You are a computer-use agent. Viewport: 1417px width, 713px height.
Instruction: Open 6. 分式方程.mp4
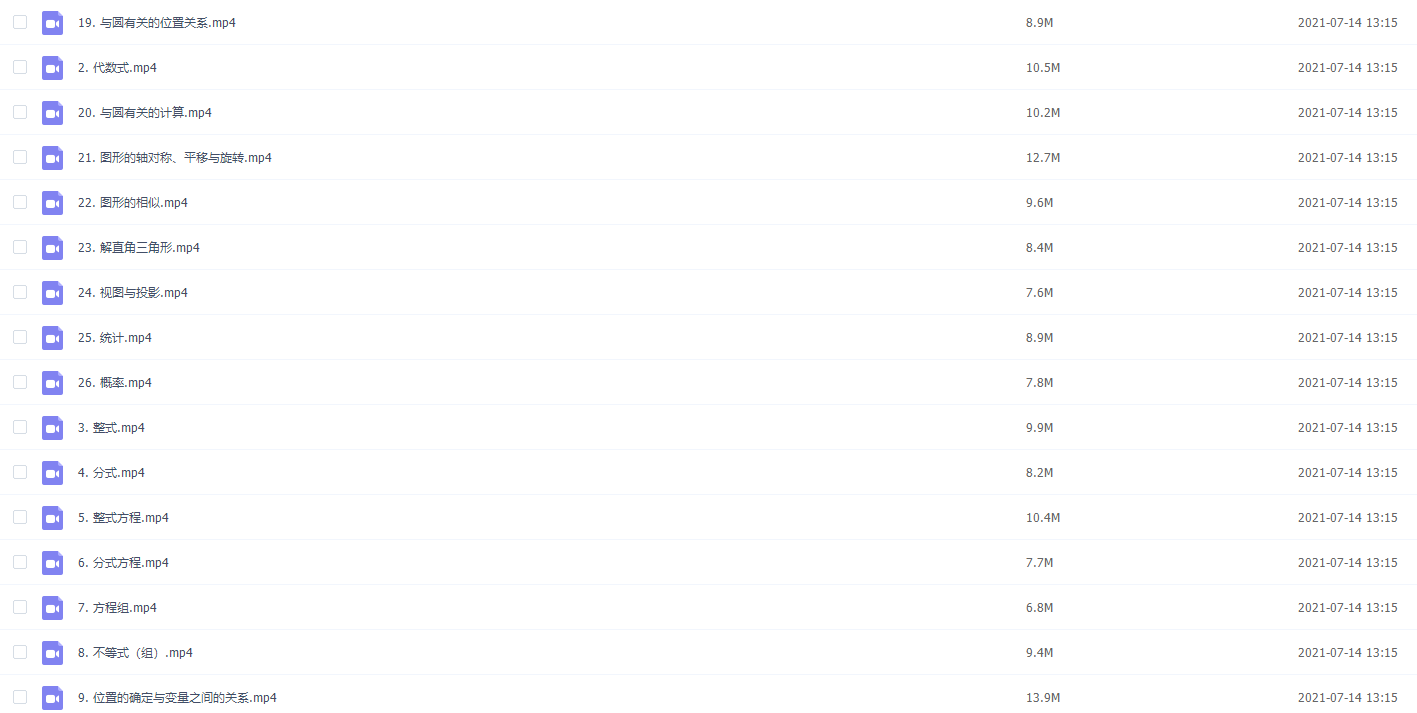pos(123,563)
